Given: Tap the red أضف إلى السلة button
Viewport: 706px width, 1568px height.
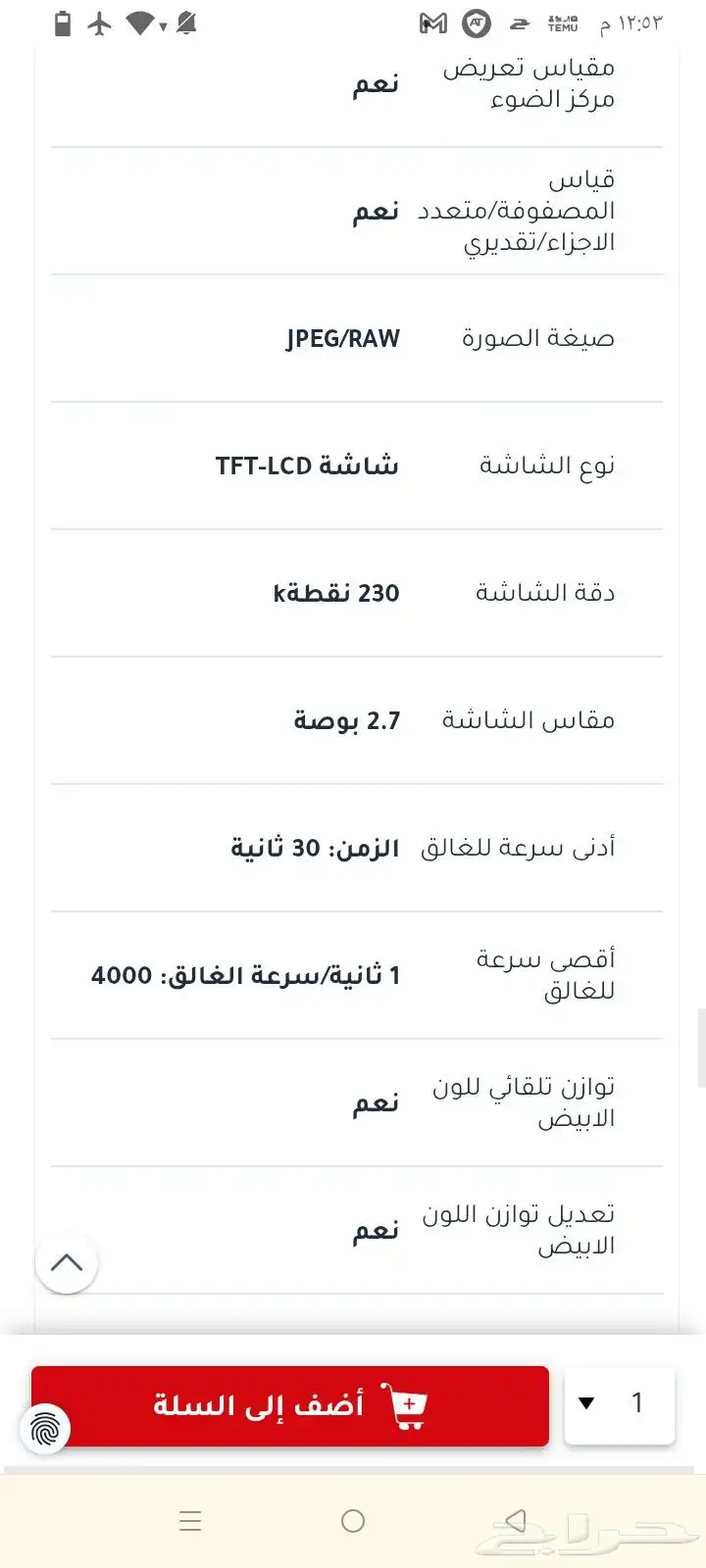Looking at the screenshot, I should pyautogui.click(x=290, y=1406).
